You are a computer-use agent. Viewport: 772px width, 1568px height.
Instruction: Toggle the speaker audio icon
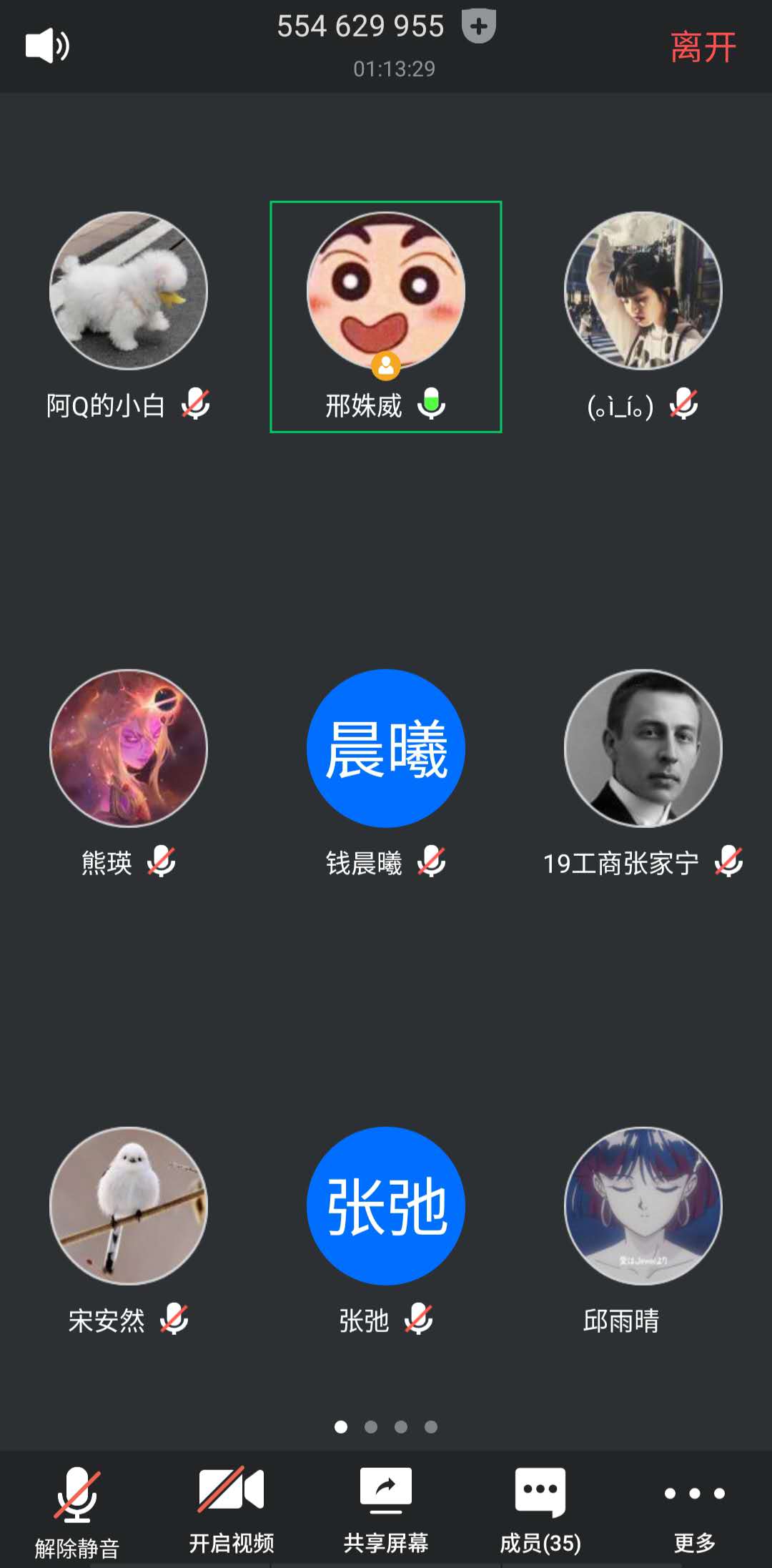click(x=47, y=46)
